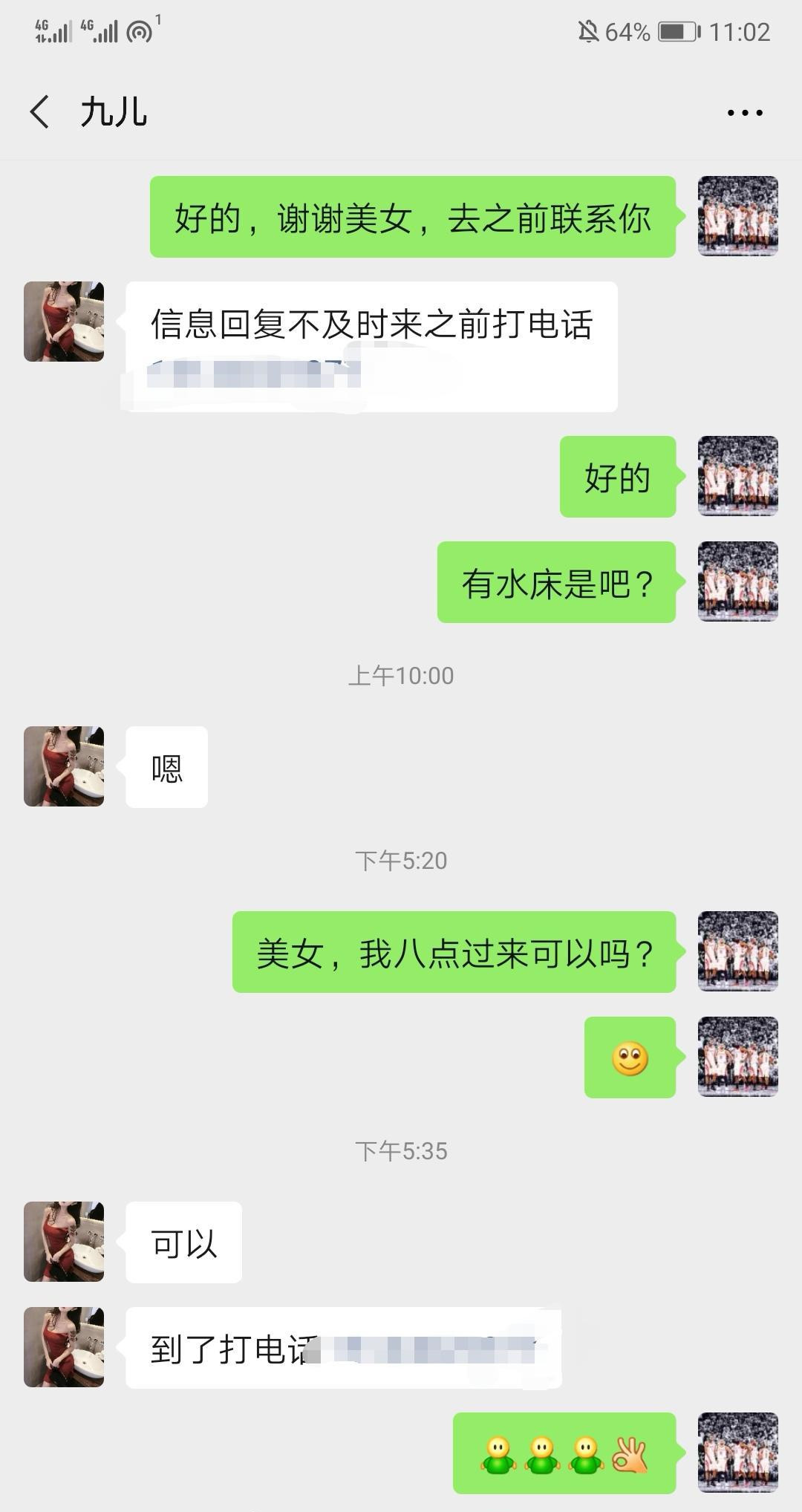
Task: Tap the 好的，谢谢美女 green bubble
Action: [412, 218]
